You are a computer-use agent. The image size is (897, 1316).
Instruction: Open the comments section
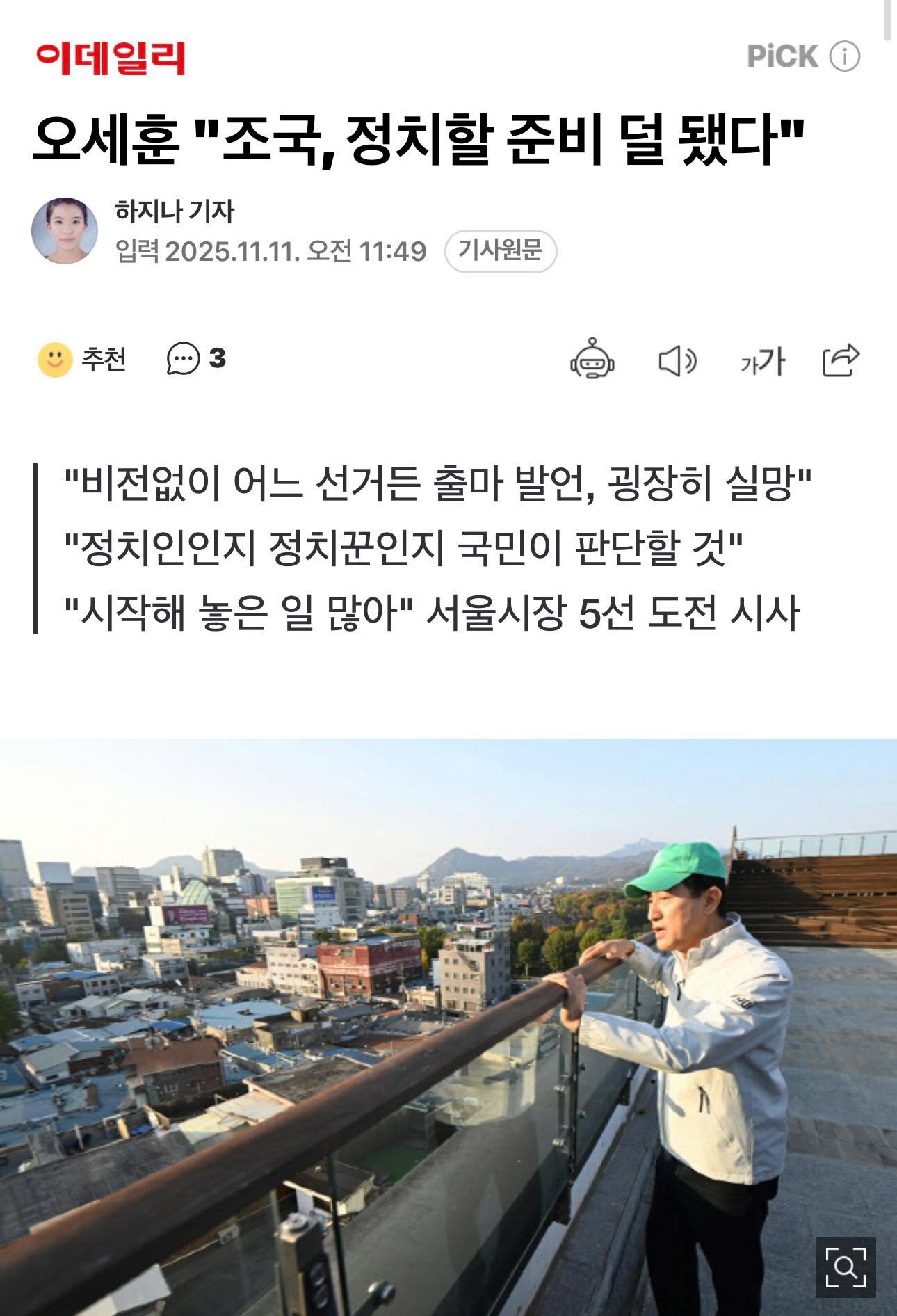[x=196, y=359]
